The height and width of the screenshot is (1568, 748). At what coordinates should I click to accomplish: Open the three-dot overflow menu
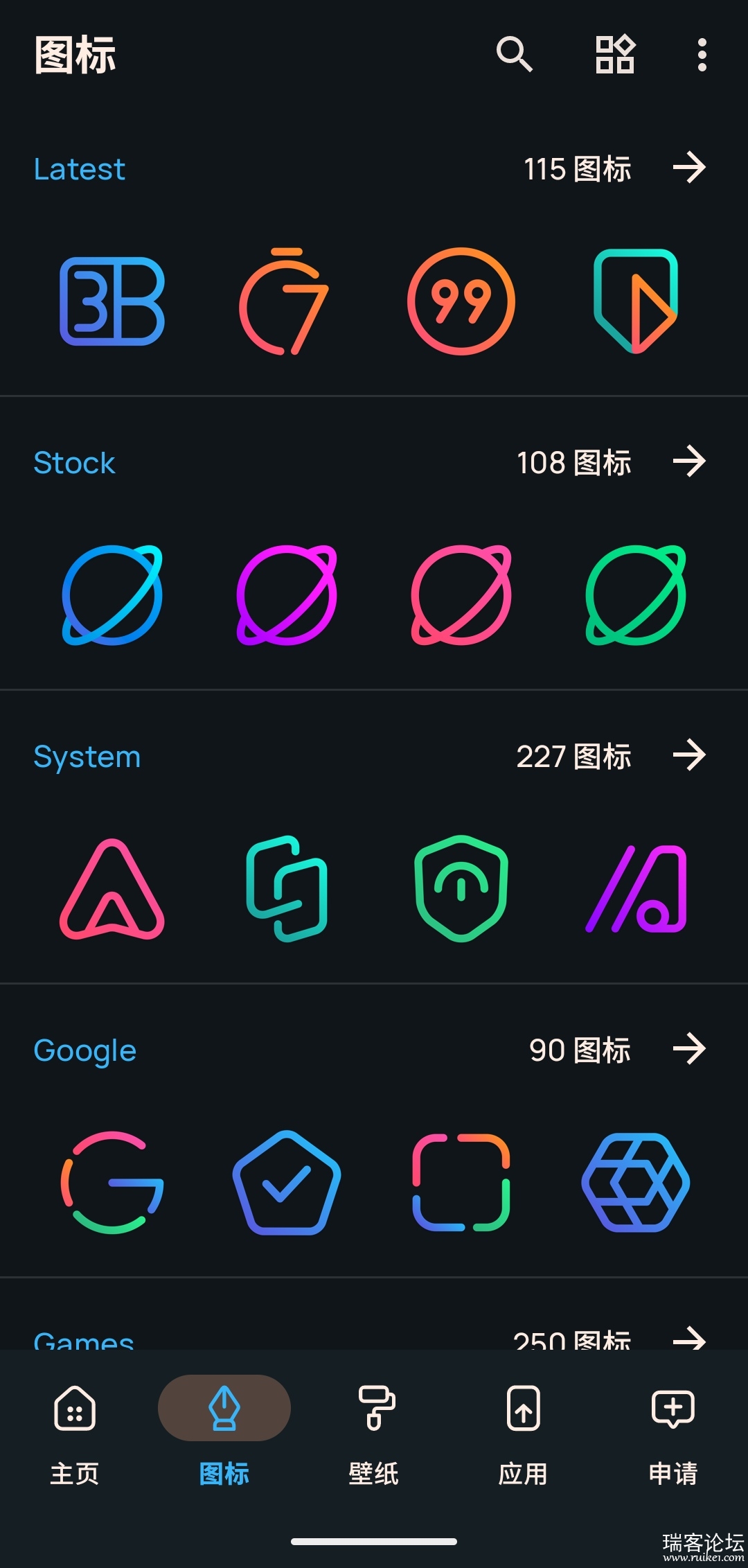[702, 54]
